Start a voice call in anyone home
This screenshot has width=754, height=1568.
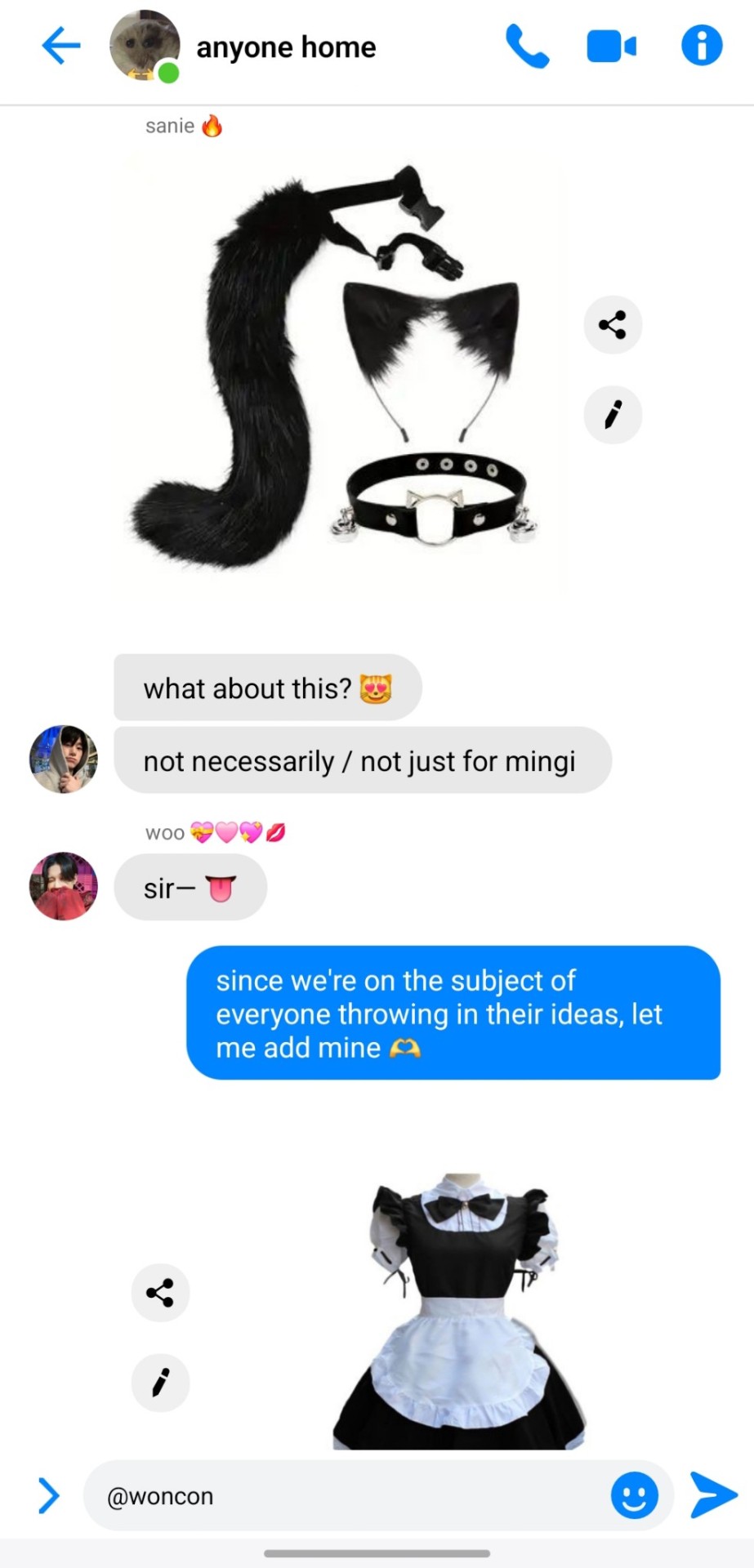point(527,46)
